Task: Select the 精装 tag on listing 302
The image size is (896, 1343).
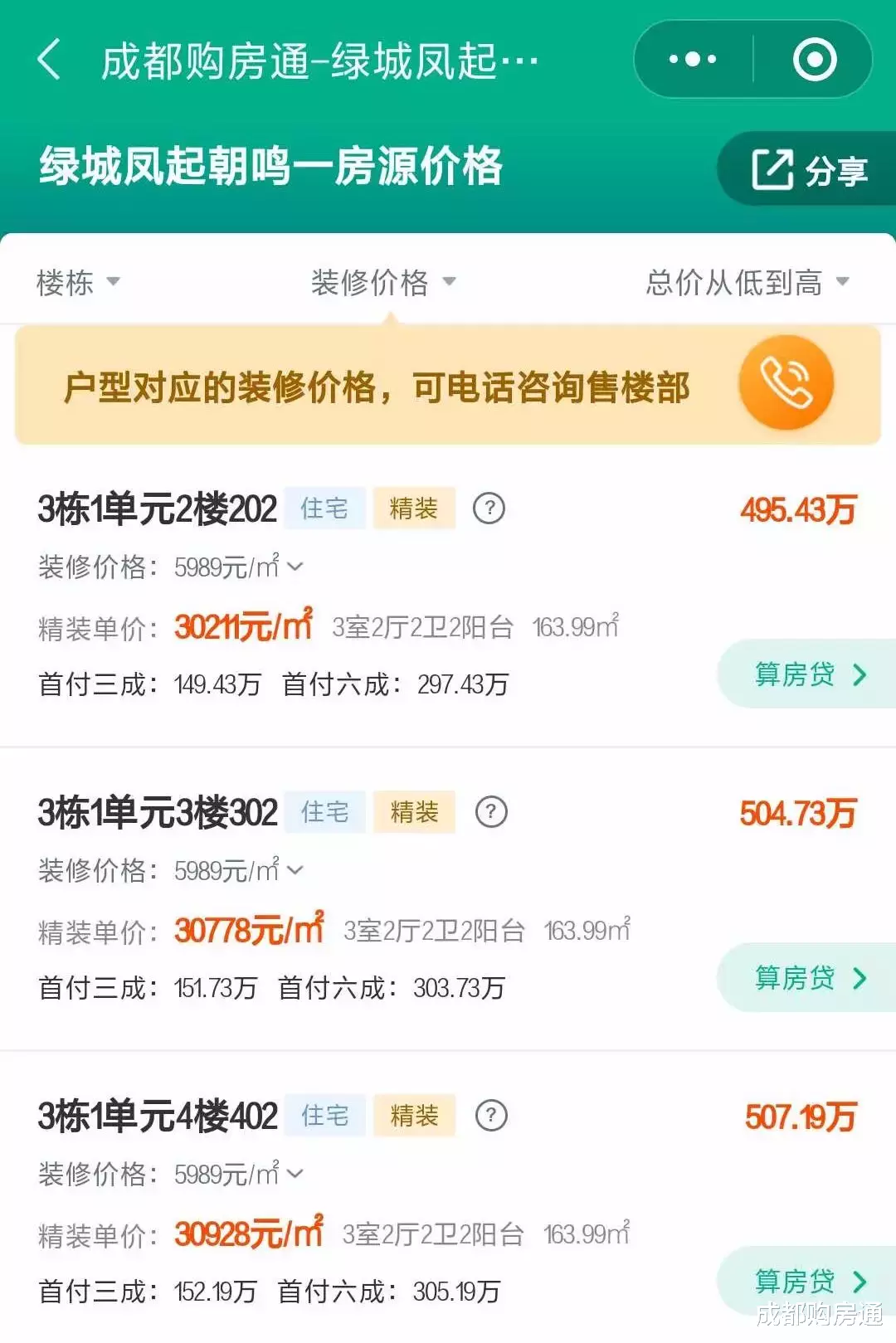Action: (x=414, y=812)
